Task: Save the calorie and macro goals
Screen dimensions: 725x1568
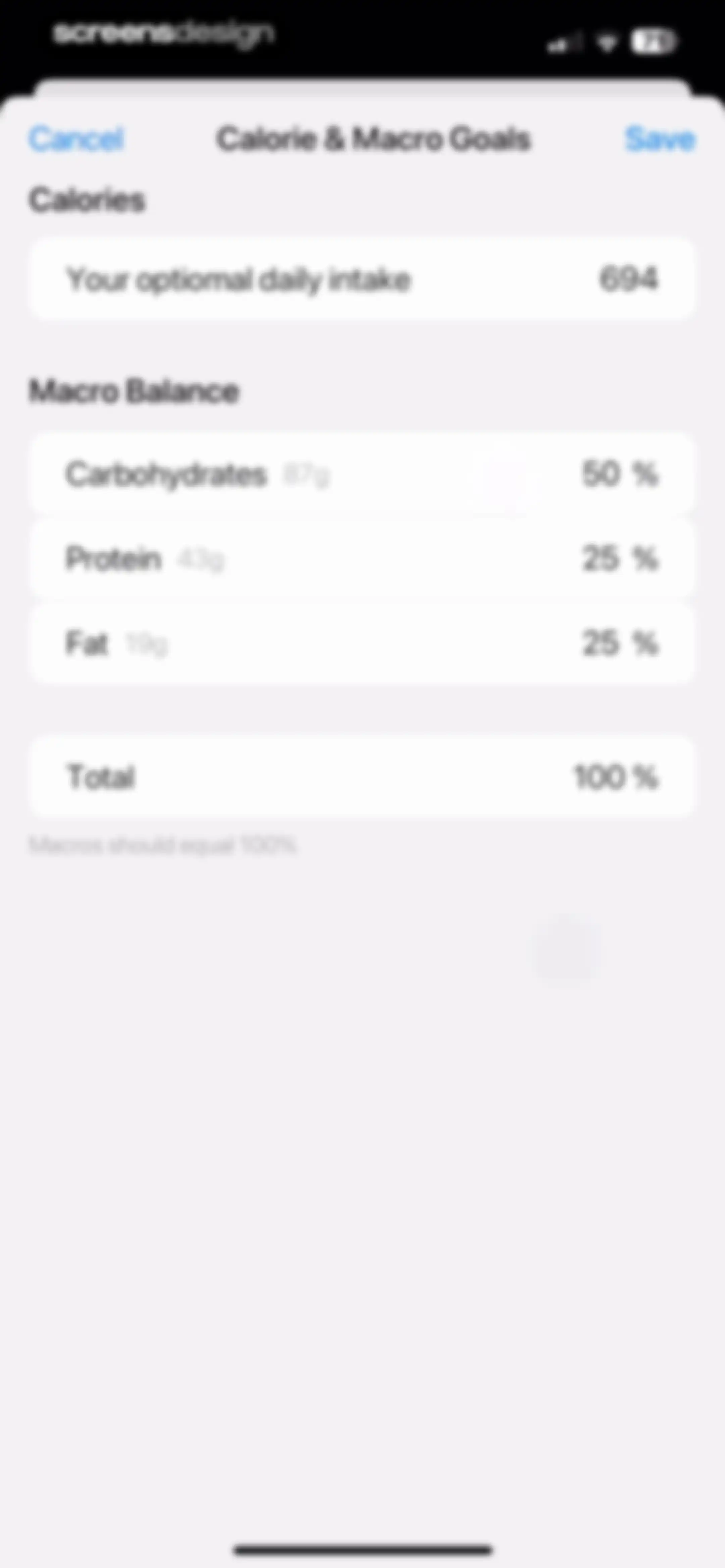Action: click(x=661, y=139)
